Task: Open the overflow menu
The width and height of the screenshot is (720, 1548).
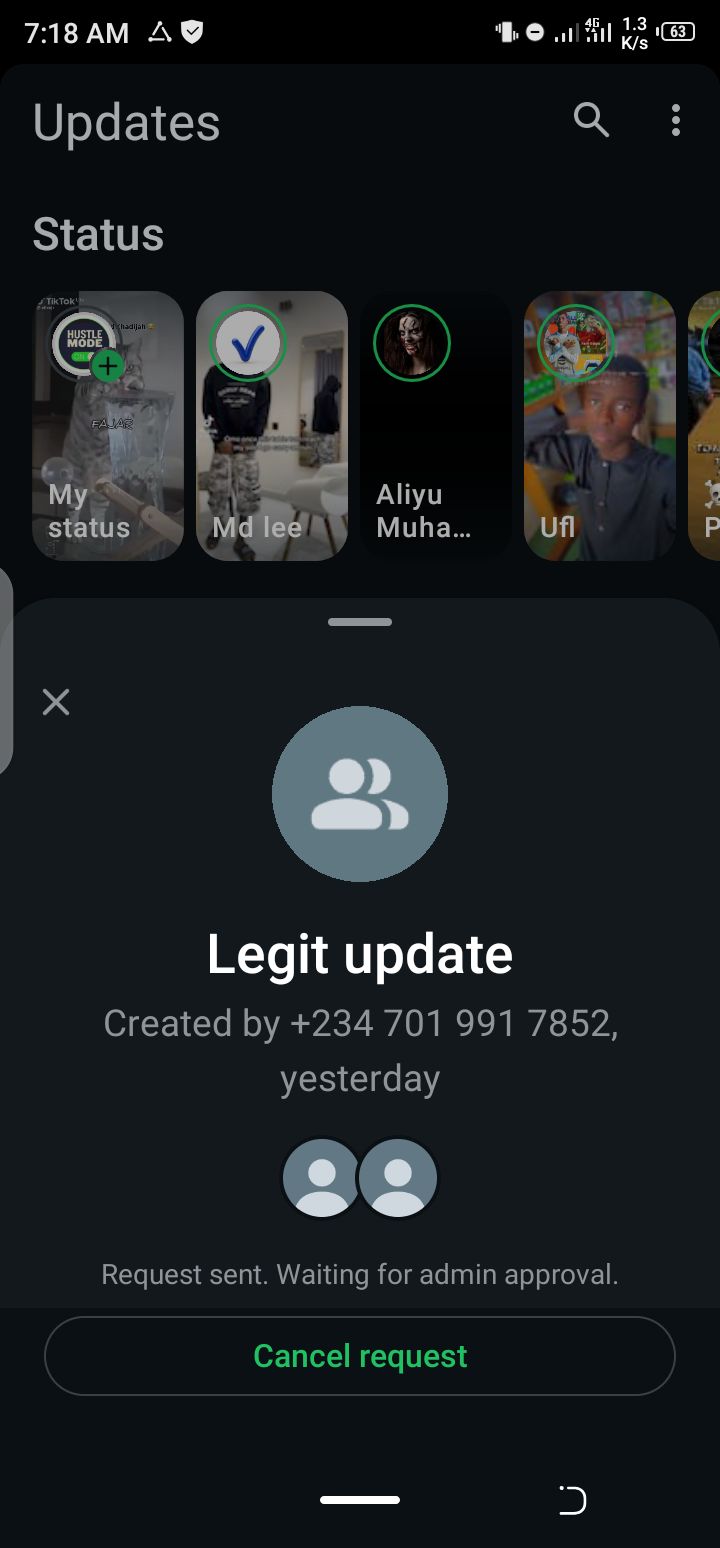Action: [676, 120]
